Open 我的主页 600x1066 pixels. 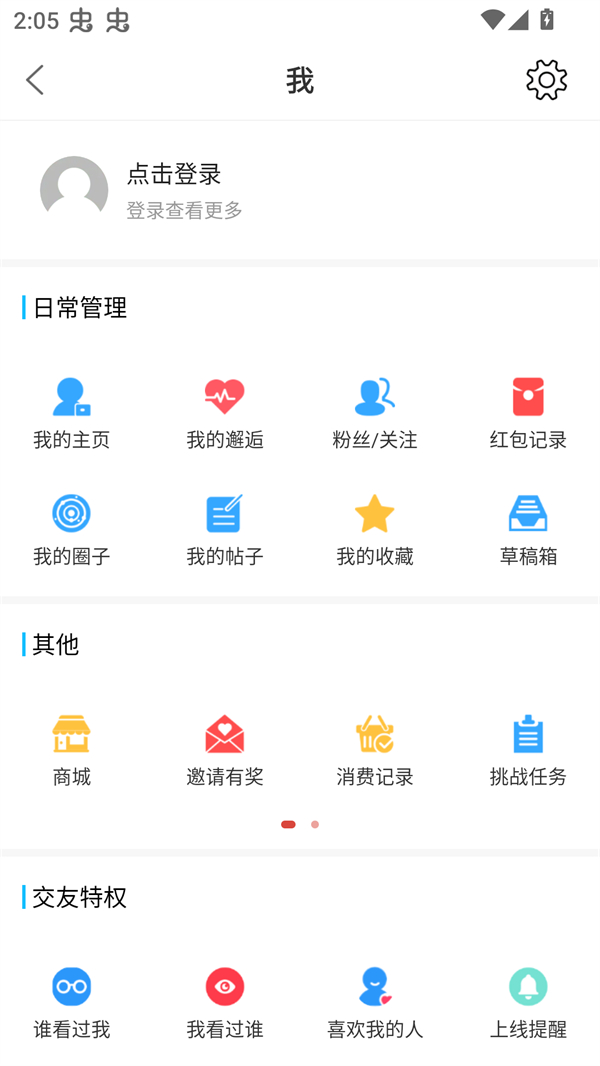pyautogui.click(x=71, y=413)
